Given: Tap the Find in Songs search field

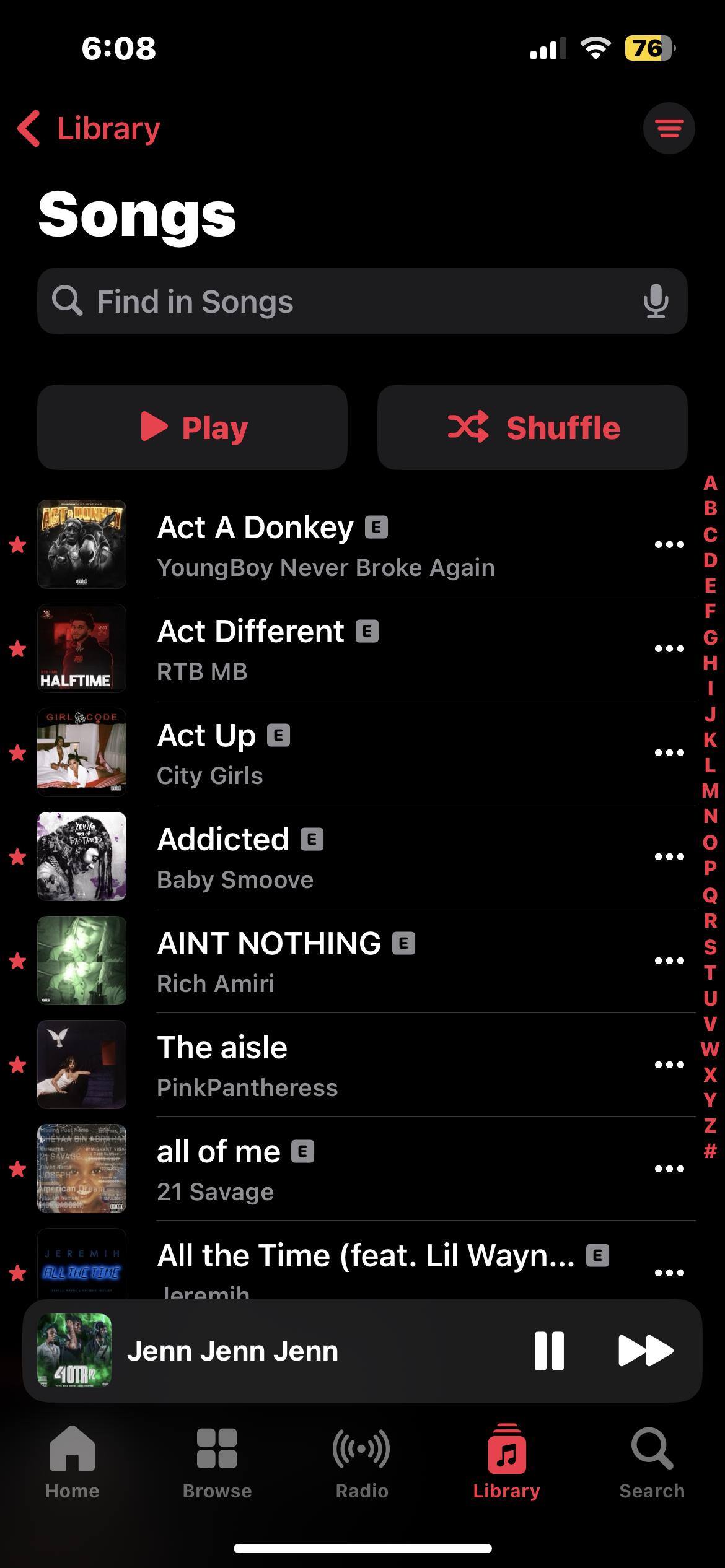Looking at the screenshot, I should point(347,302).
